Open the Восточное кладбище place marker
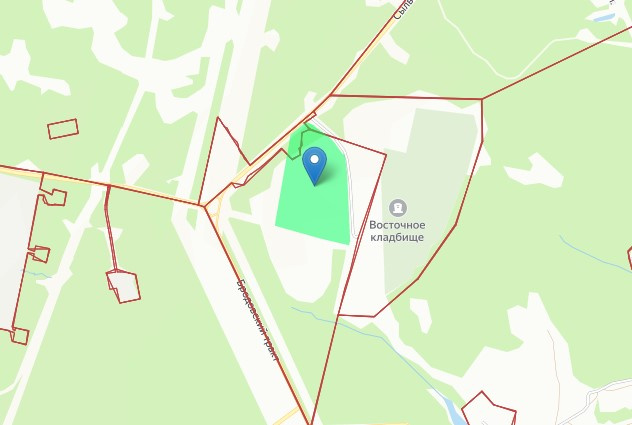 (399, 207)
